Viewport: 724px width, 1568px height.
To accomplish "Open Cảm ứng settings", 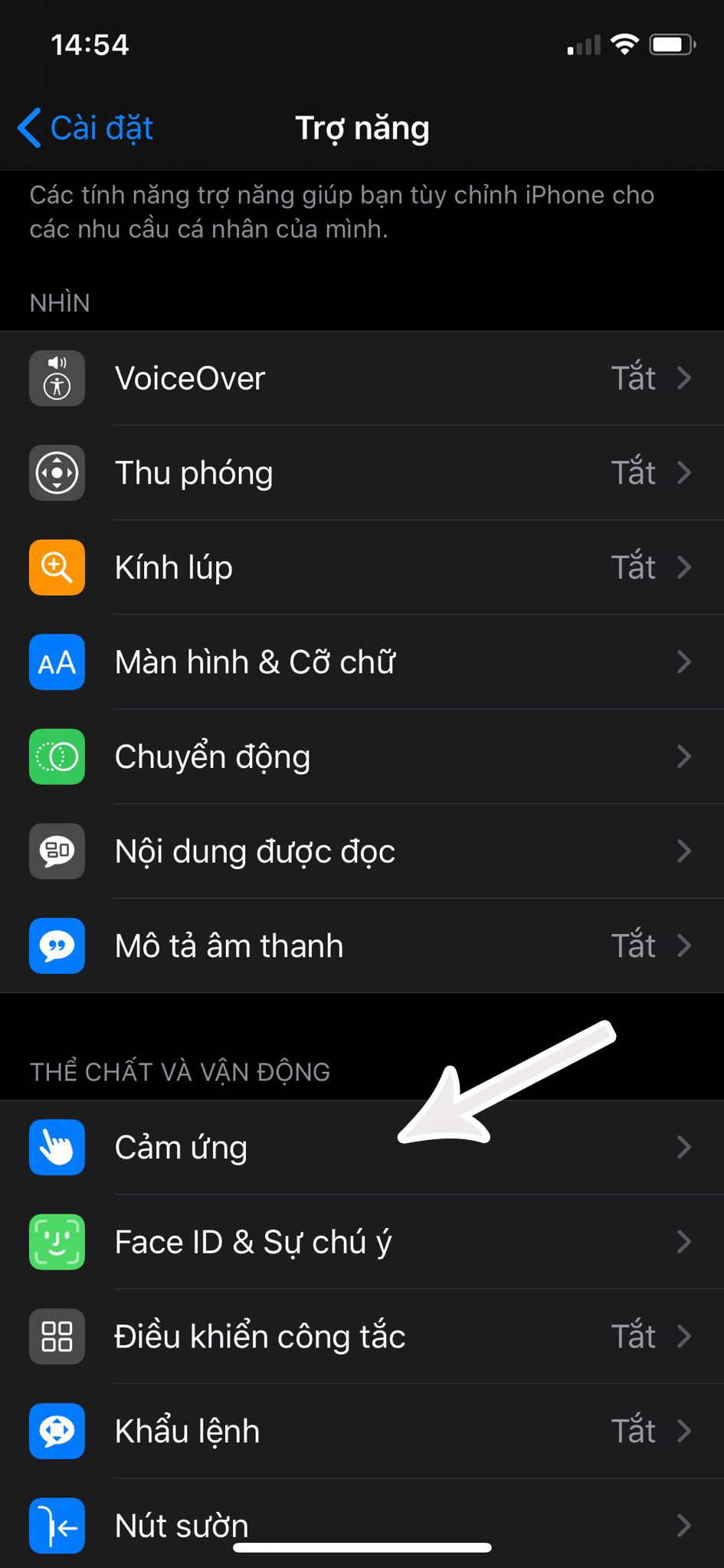I will pos(362,1148).
